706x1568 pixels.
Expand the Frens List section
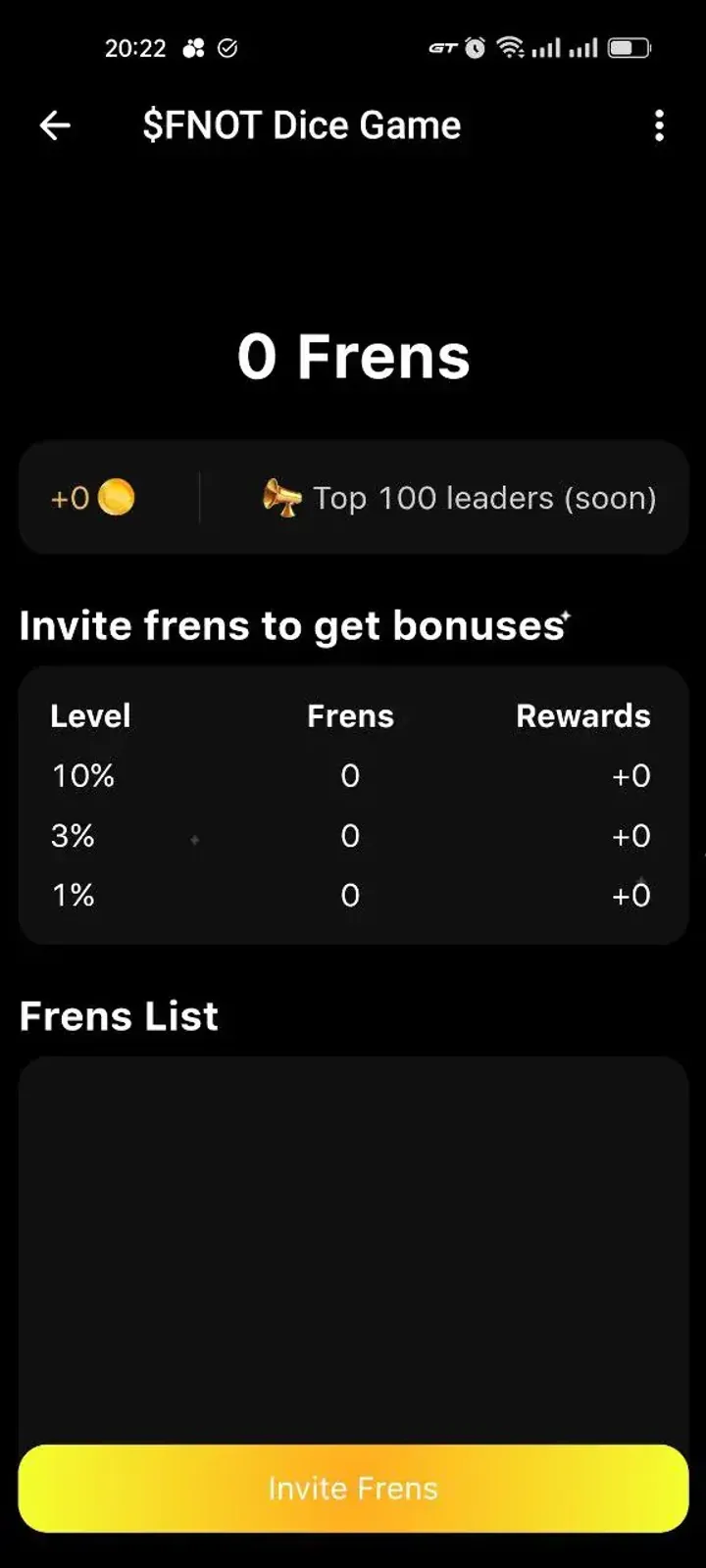tap(118, 1016)
